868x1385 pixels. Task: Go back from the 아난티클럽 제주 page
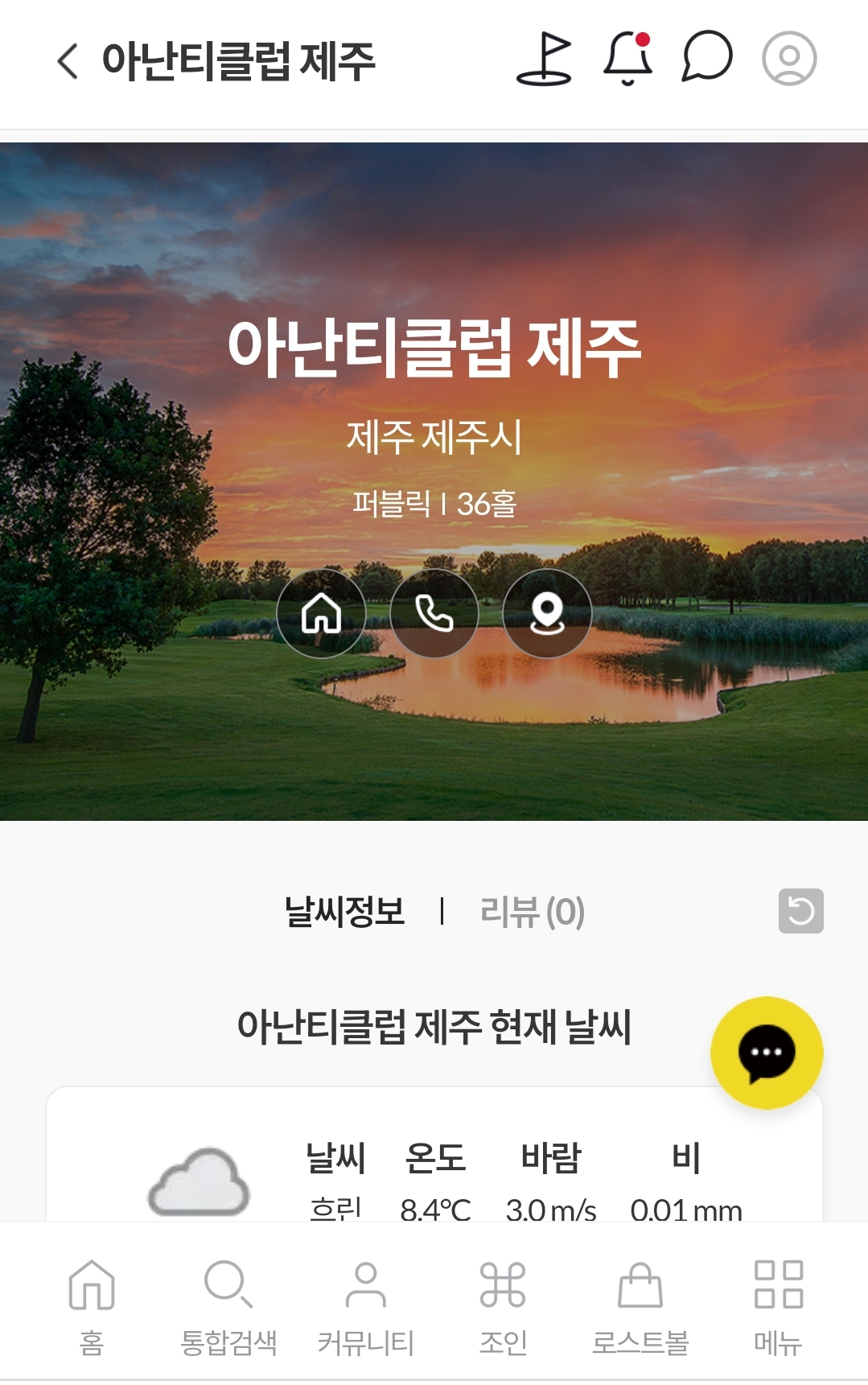68,61
